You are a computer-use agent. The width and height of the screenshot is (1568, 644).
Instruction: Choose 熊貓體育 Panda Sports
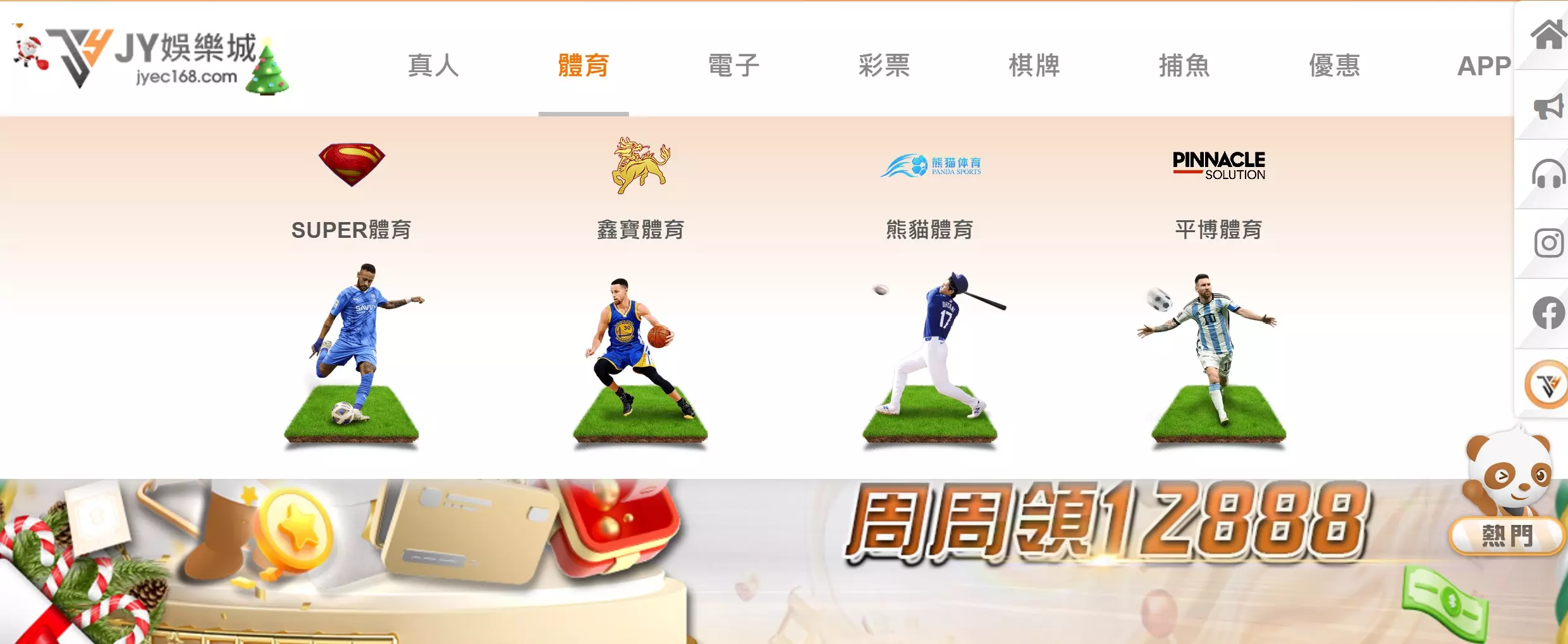[x=929, y=291]
